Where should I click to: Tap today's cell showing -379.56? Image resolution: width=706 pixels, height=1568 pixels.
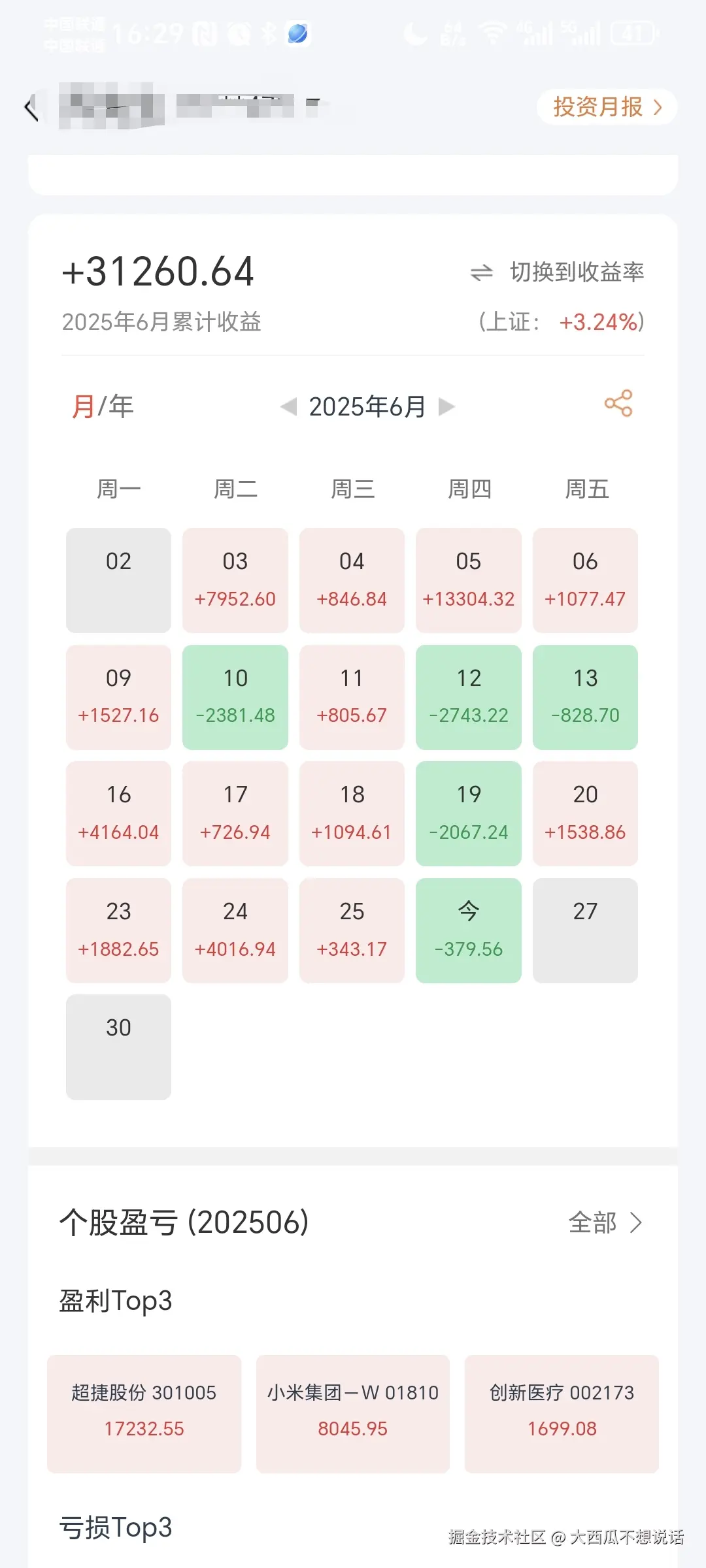pos(469,930)
